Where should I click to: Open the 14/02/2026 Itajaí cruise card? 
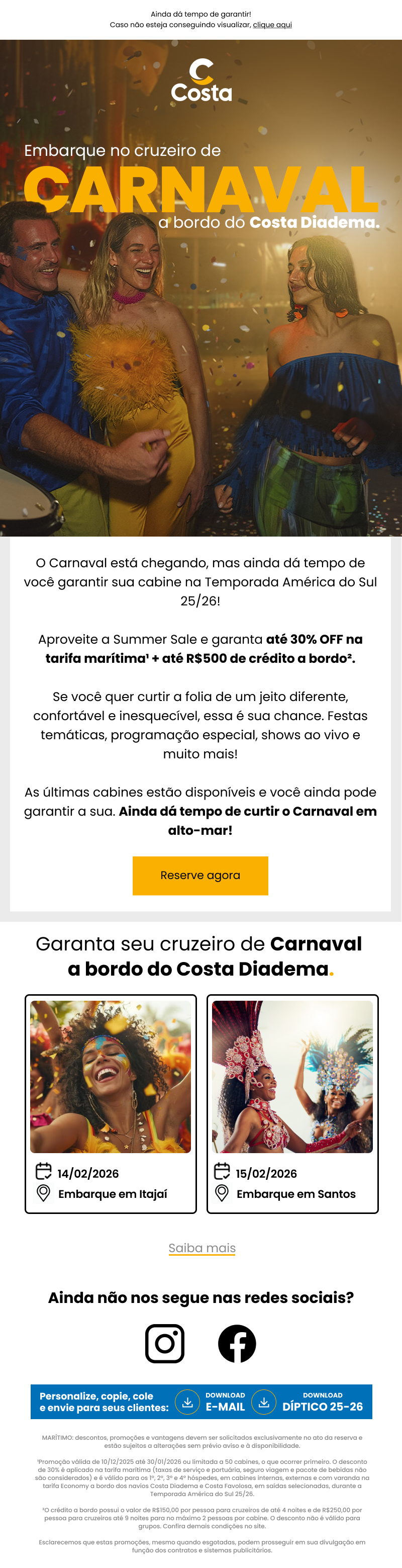click(x=111, y=1103)
